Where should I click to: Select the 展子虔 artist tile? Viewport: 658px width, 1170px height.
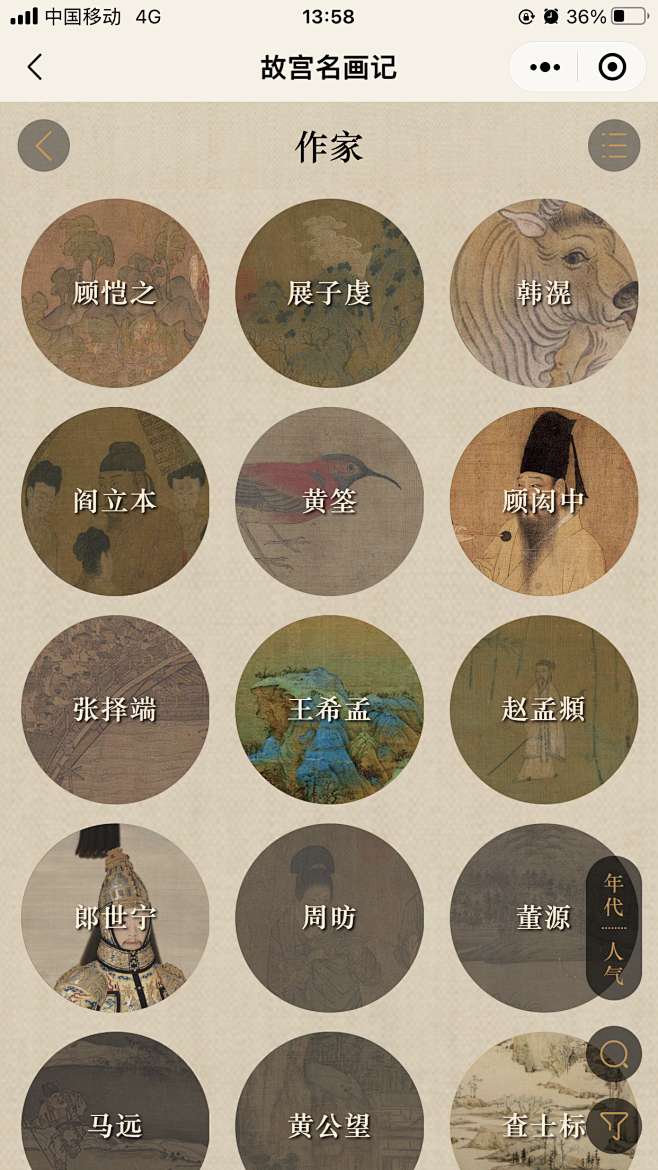point(329,293)
